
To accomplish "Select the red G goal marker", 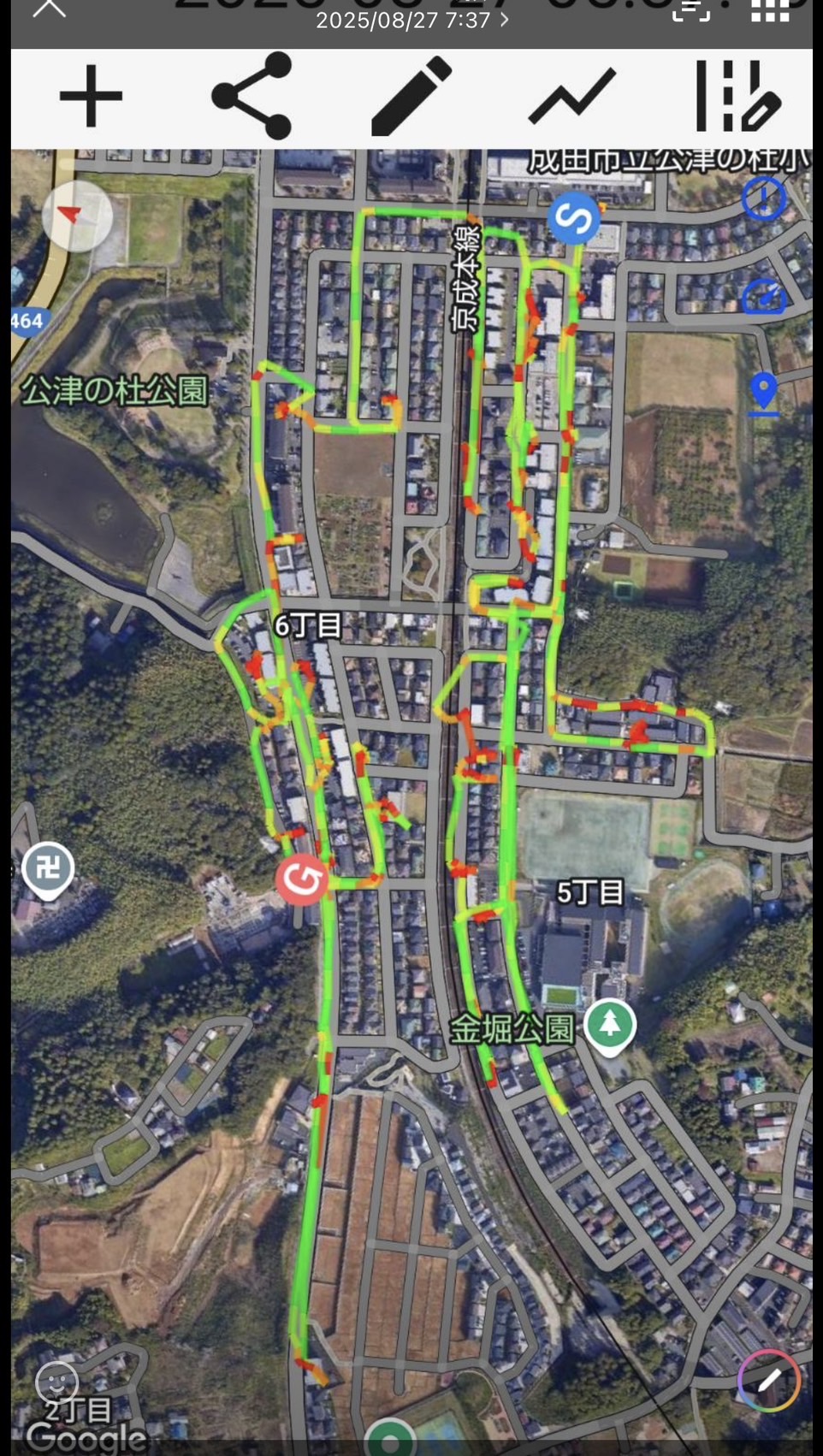I will pos(301,879).
